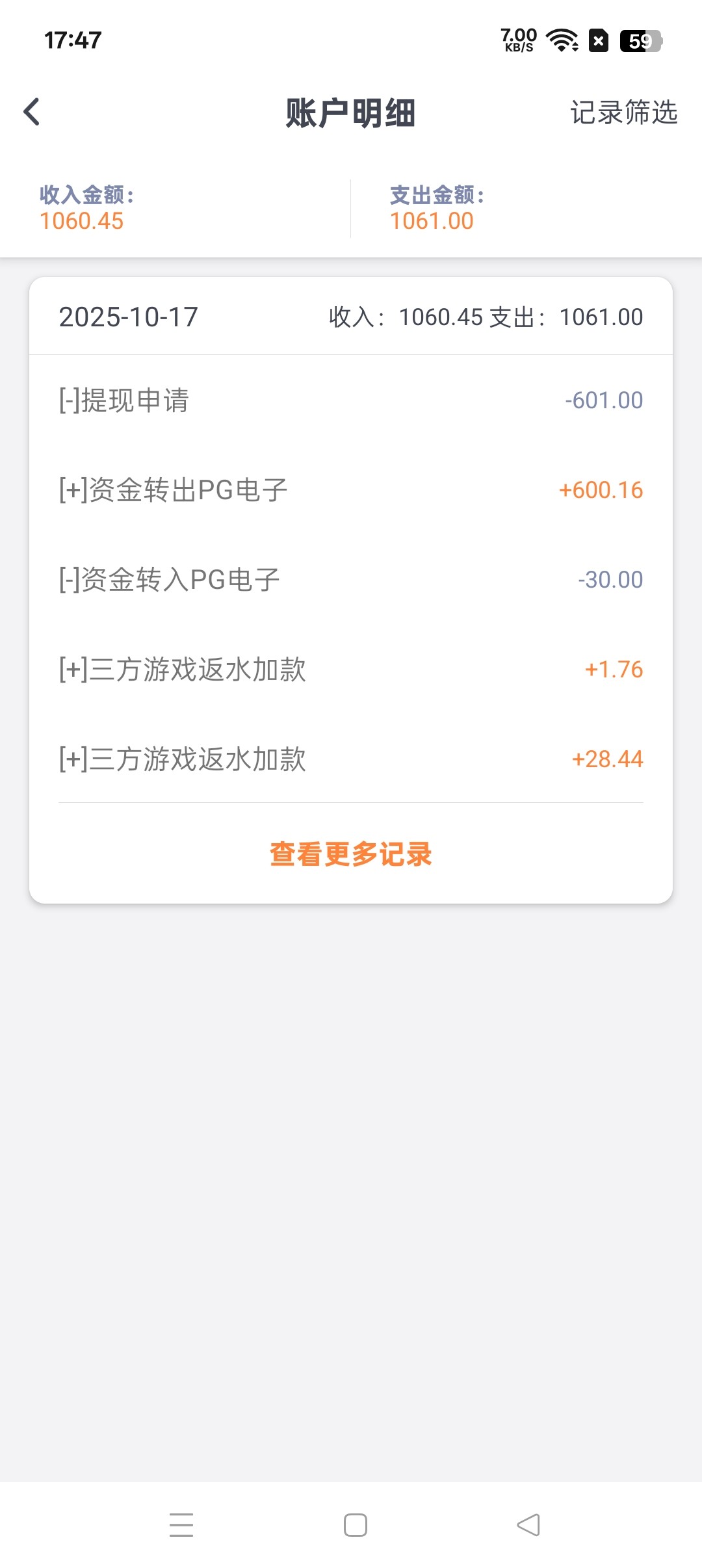Go back using the top-left arrow
The width and height of the screenshot is (702, 1568).
32,112
